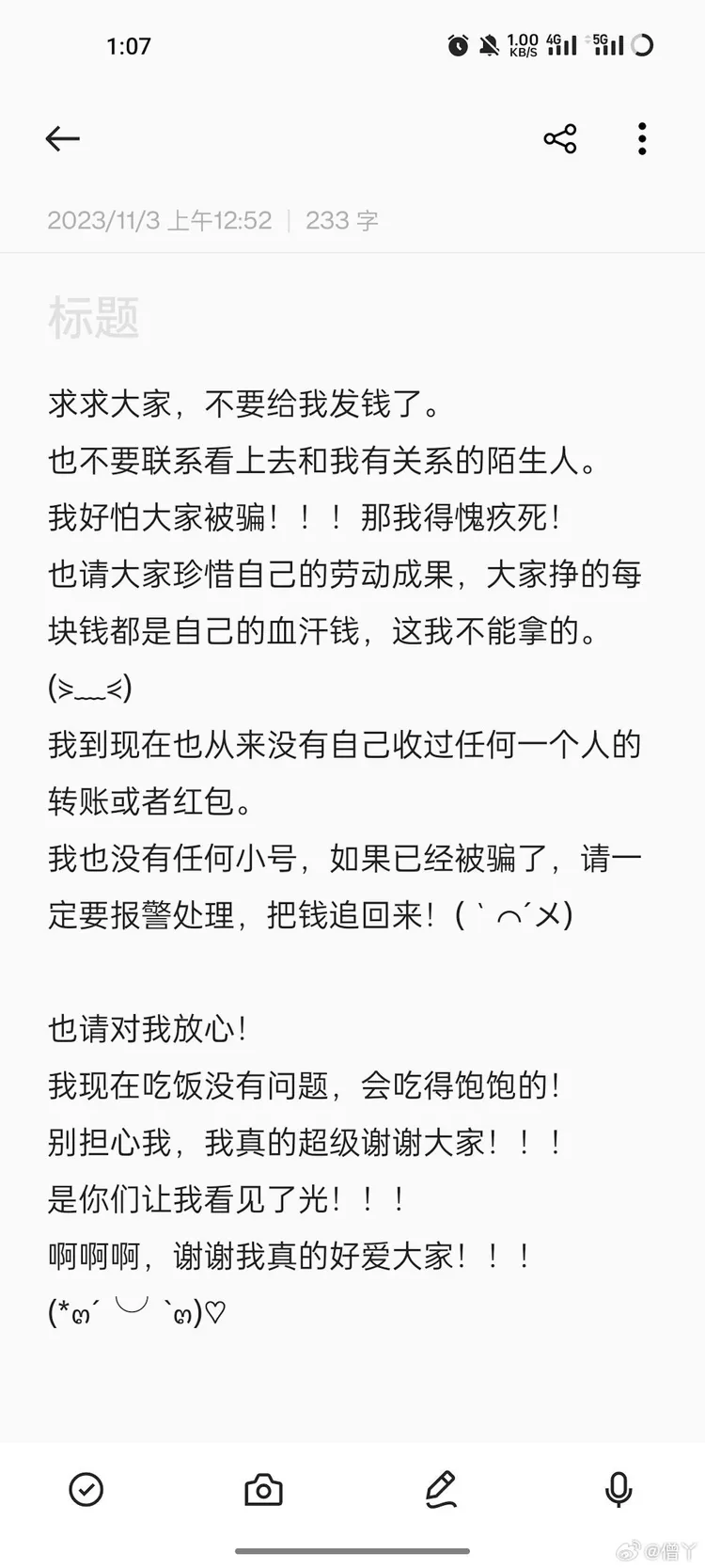705x1568 pixels.
Task: Tap the back arrow to exit the note
Action: 62,138
